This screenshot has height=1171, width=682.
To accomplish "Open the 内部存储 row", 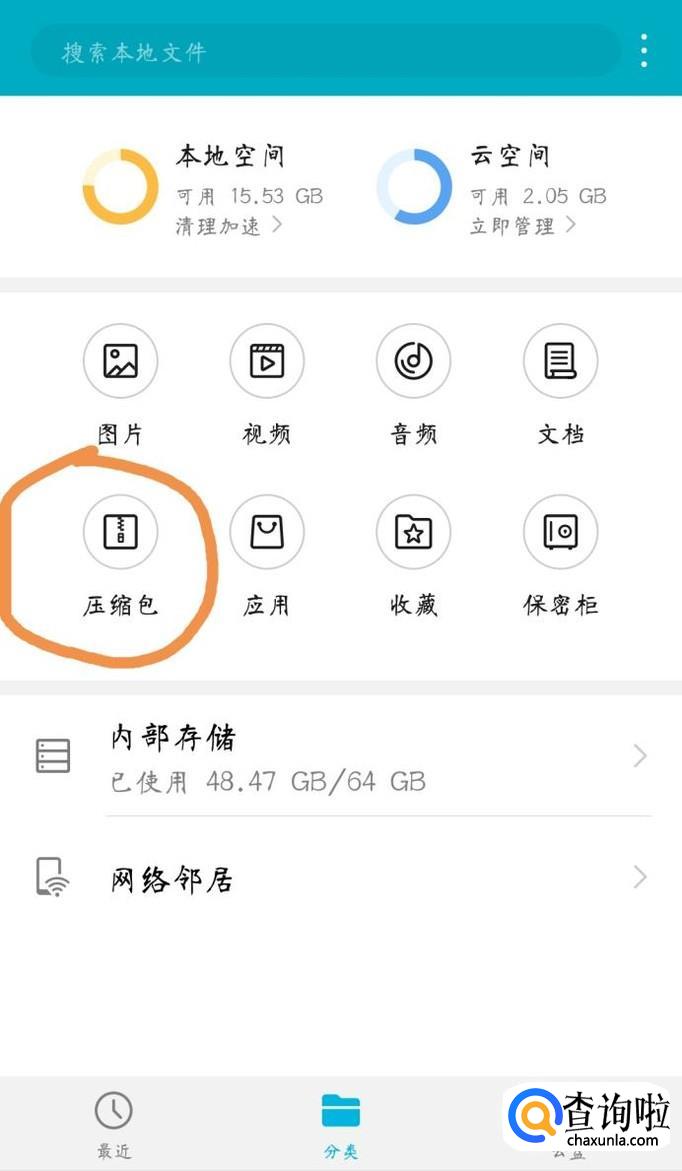I will coord(341,757).
